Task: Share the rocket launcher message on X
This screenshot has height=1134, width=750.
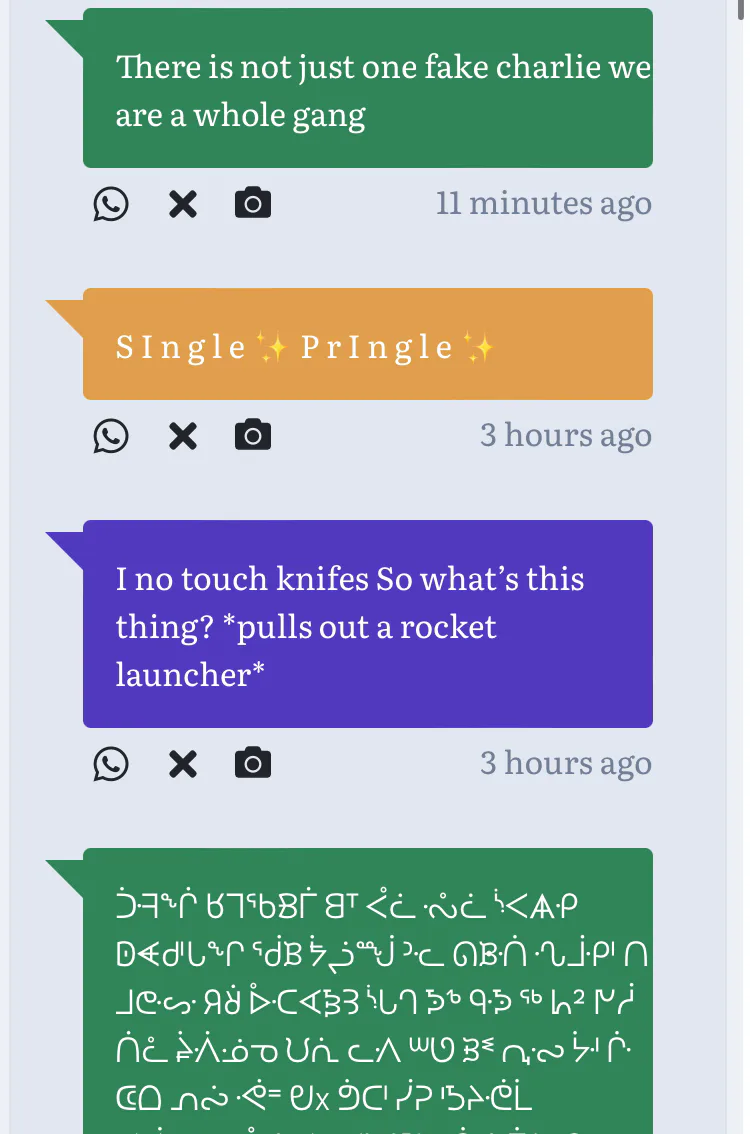Action: (x=182, y=764)
